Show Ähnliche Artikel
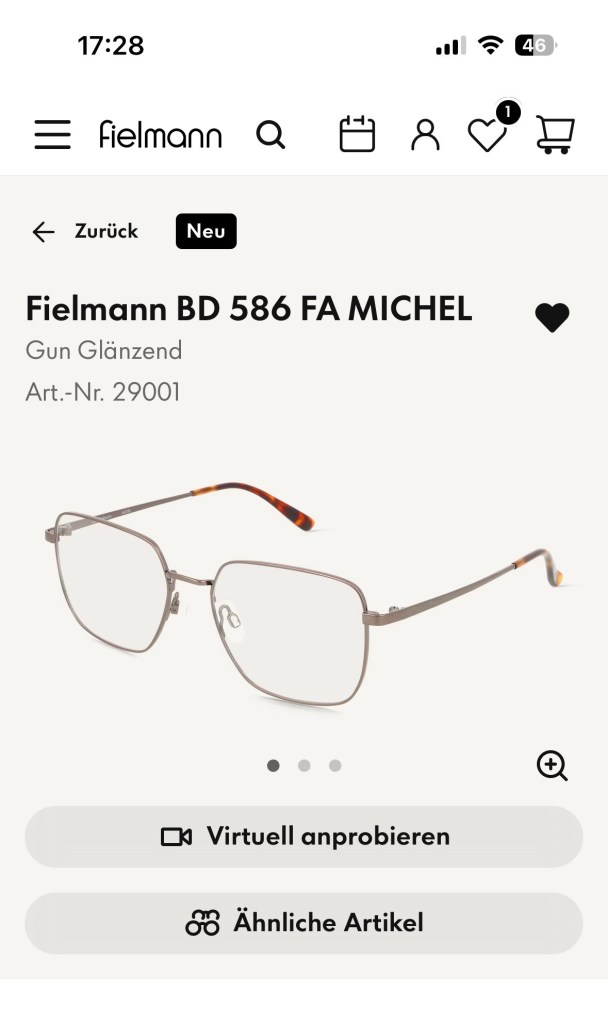 tap(304, 922)
